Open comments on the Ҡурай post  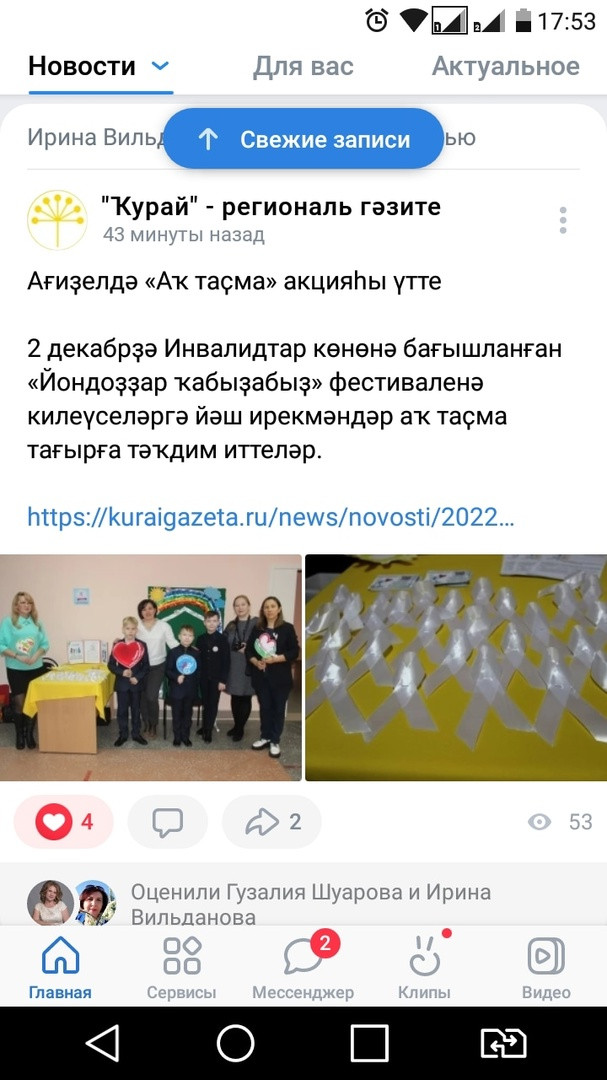pos(167,821)
